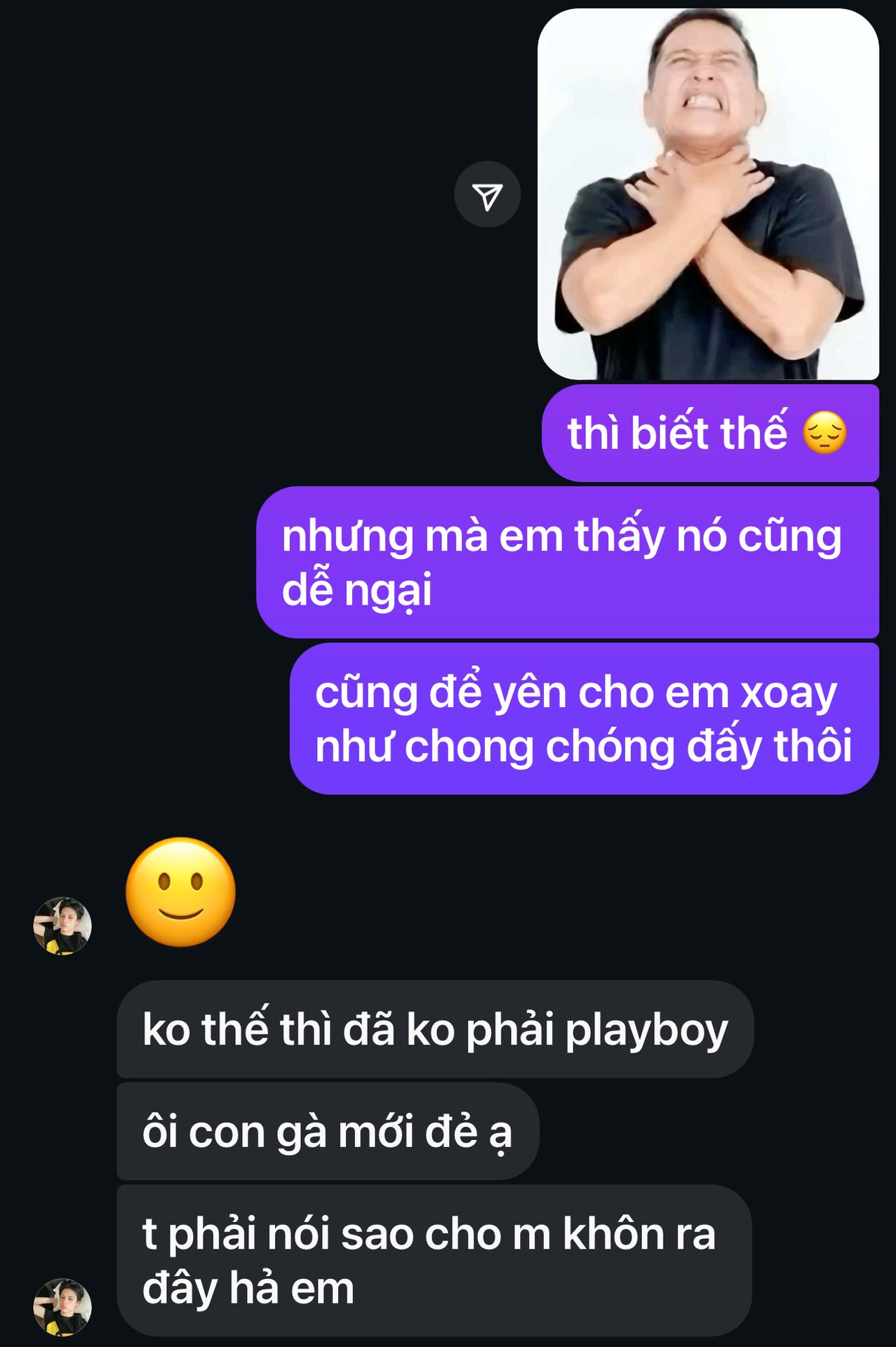
Task: Forward the sent photo using the share icon
Action: coord(487,194)
